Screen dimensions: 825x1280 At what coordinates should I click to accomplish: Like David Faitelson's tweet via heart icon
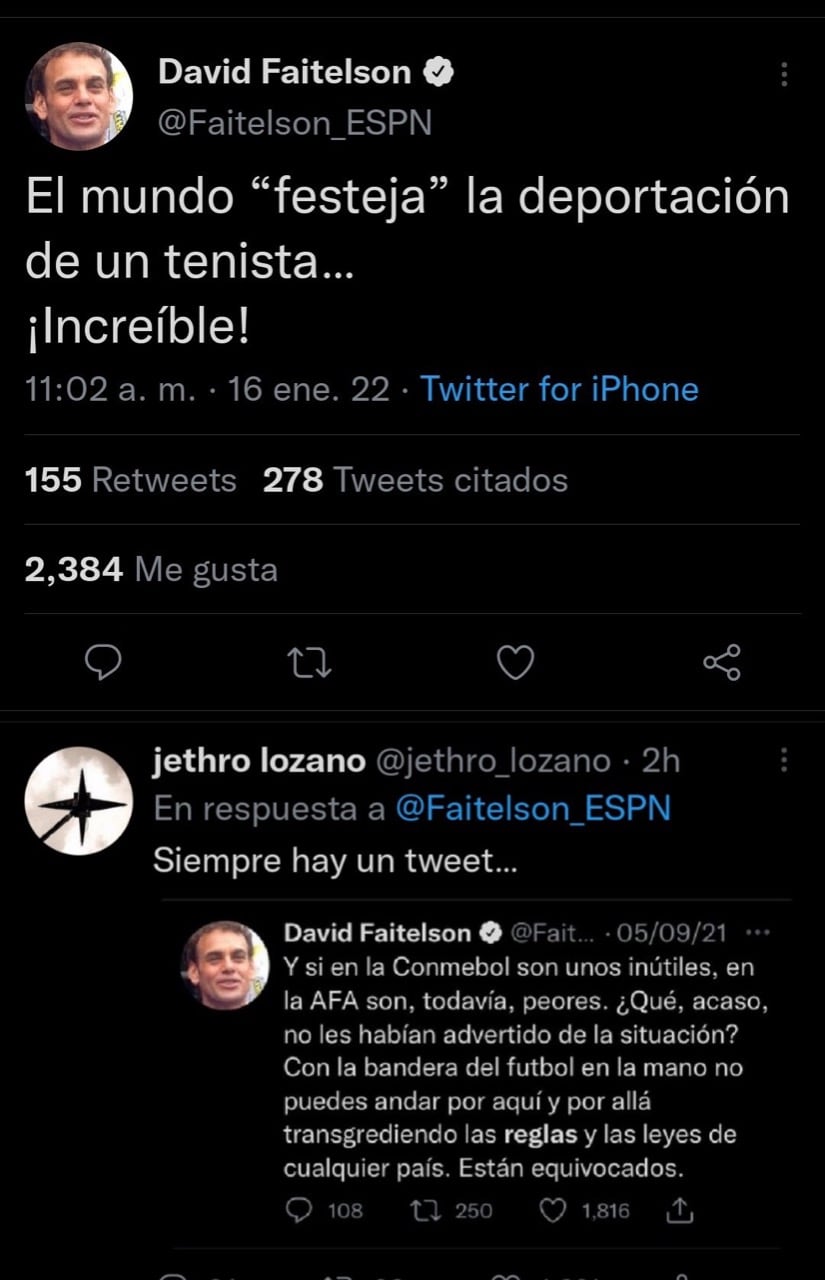pos(515,662)
